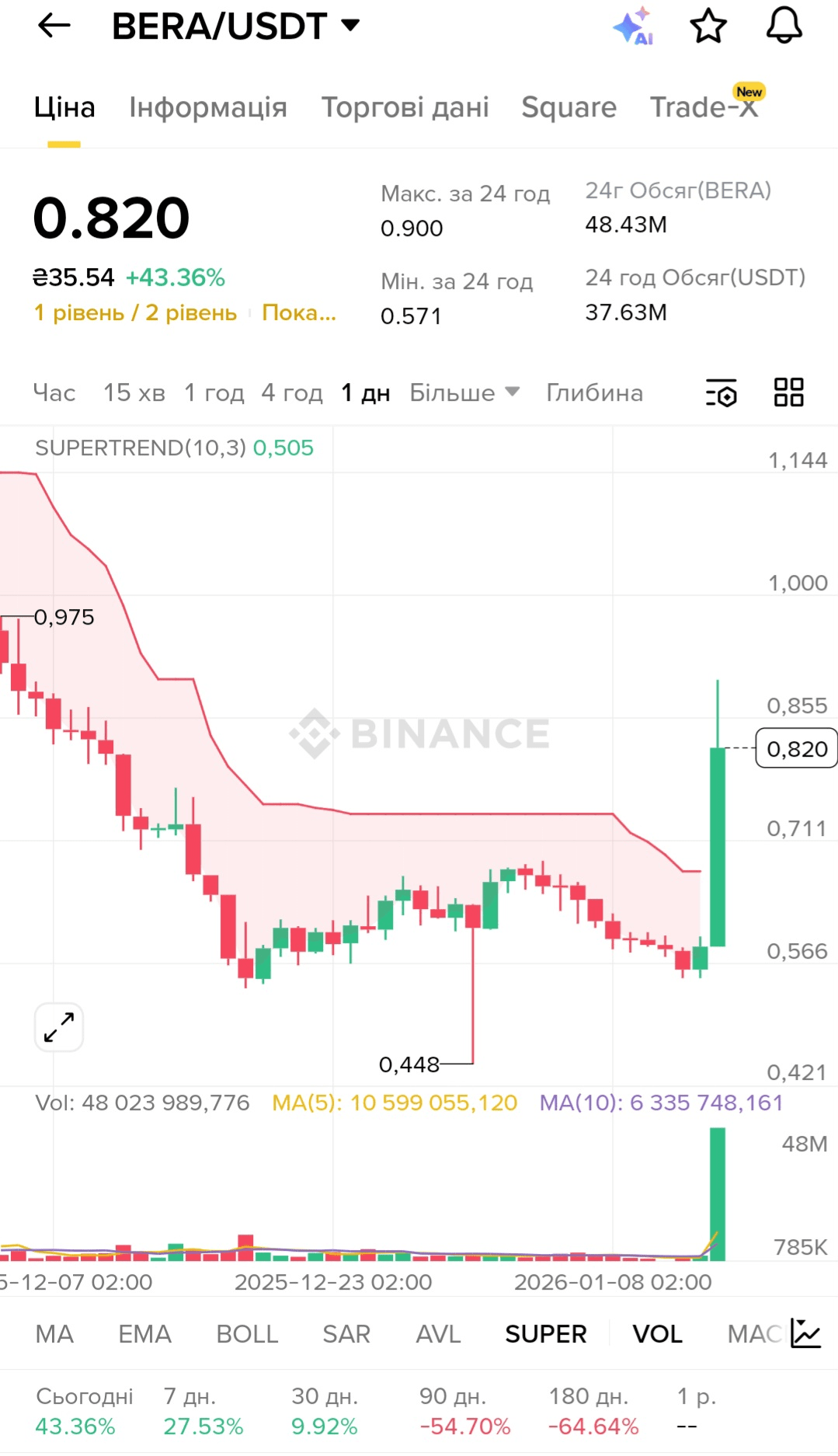Image resolution: width=838 pixels, height=1456 pixels.
Task: Open the chart layout grid icon
Action: 788,392
